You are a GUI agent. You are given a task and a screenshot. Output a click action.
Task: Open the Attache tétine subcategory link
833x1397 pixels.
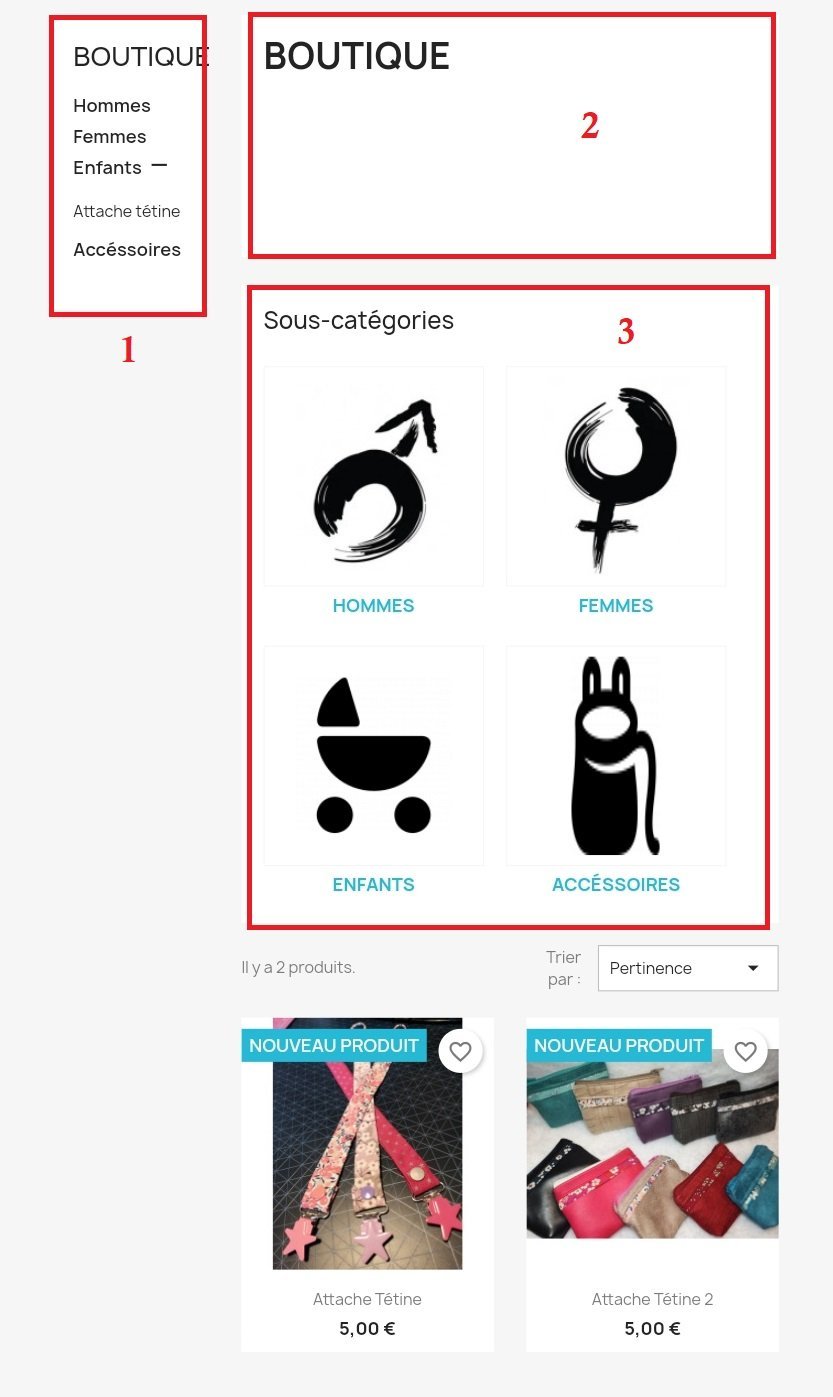point(127,212)
